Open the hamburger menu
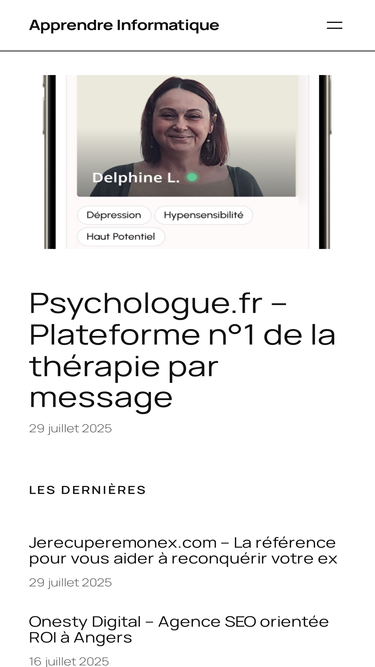Screen dimensions: 375x667 pyautogui.click(x=334, y=25)
